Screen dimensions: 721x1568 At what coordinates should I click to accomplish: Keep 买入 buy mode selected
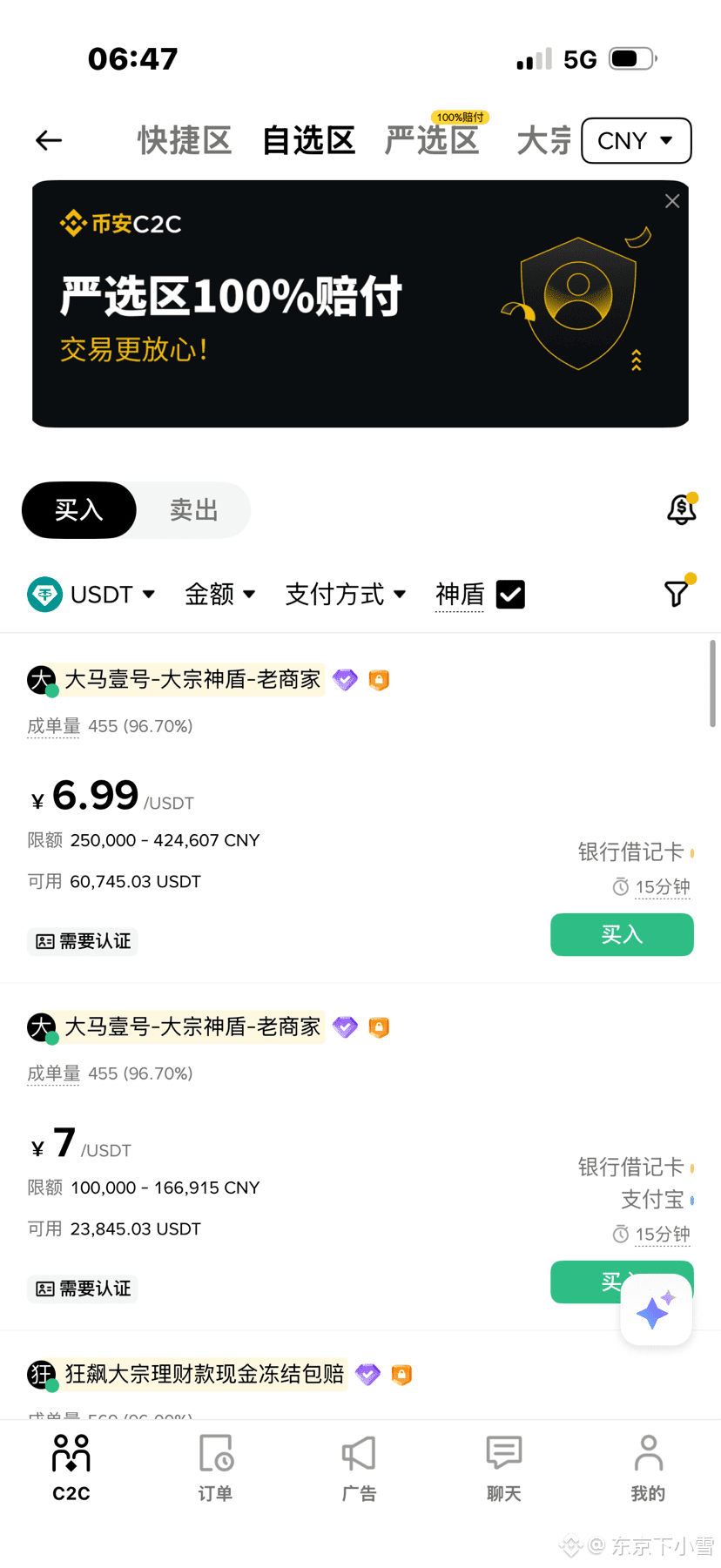pyautogui.click(x=78, y=510)
